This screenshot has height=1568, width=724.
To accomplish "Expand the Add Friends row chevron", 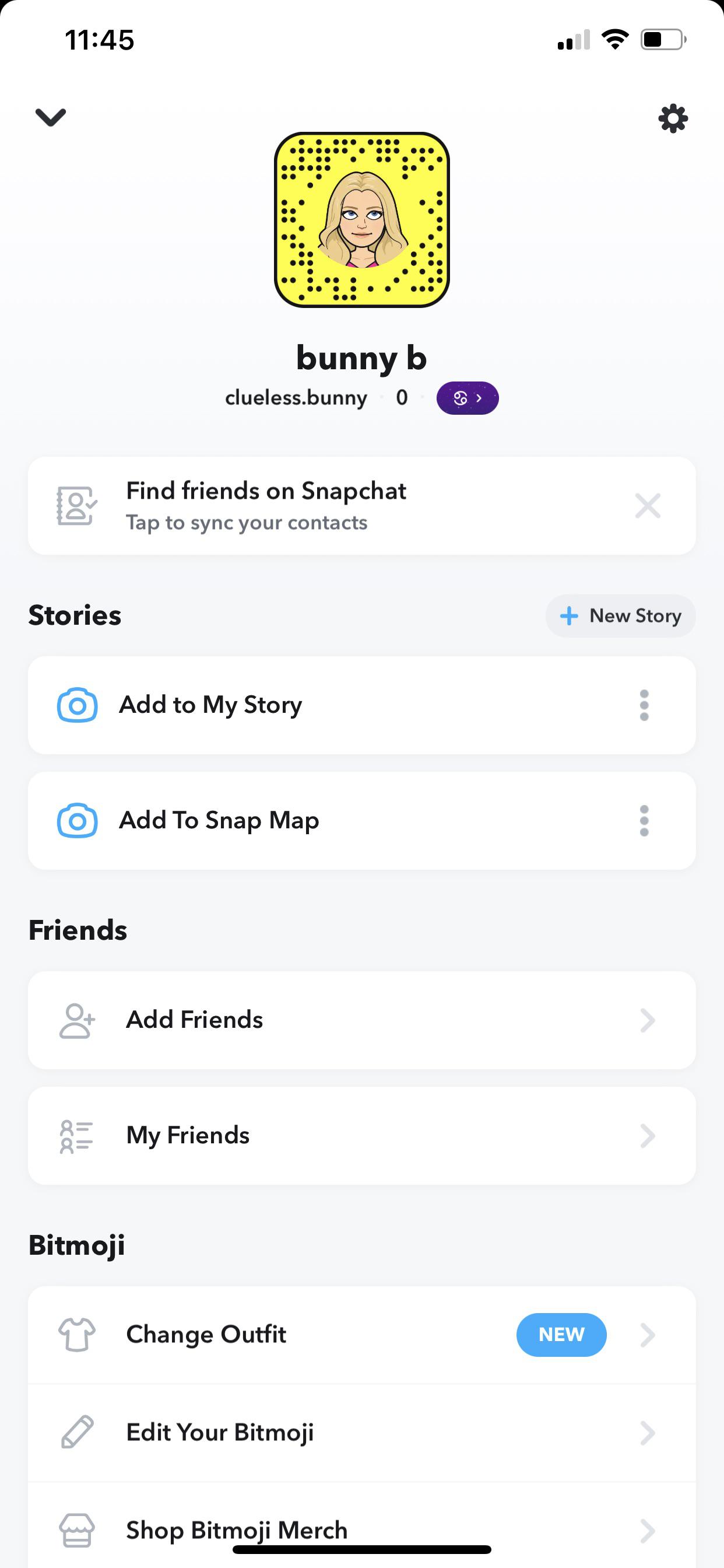I will coord(648,1020).
